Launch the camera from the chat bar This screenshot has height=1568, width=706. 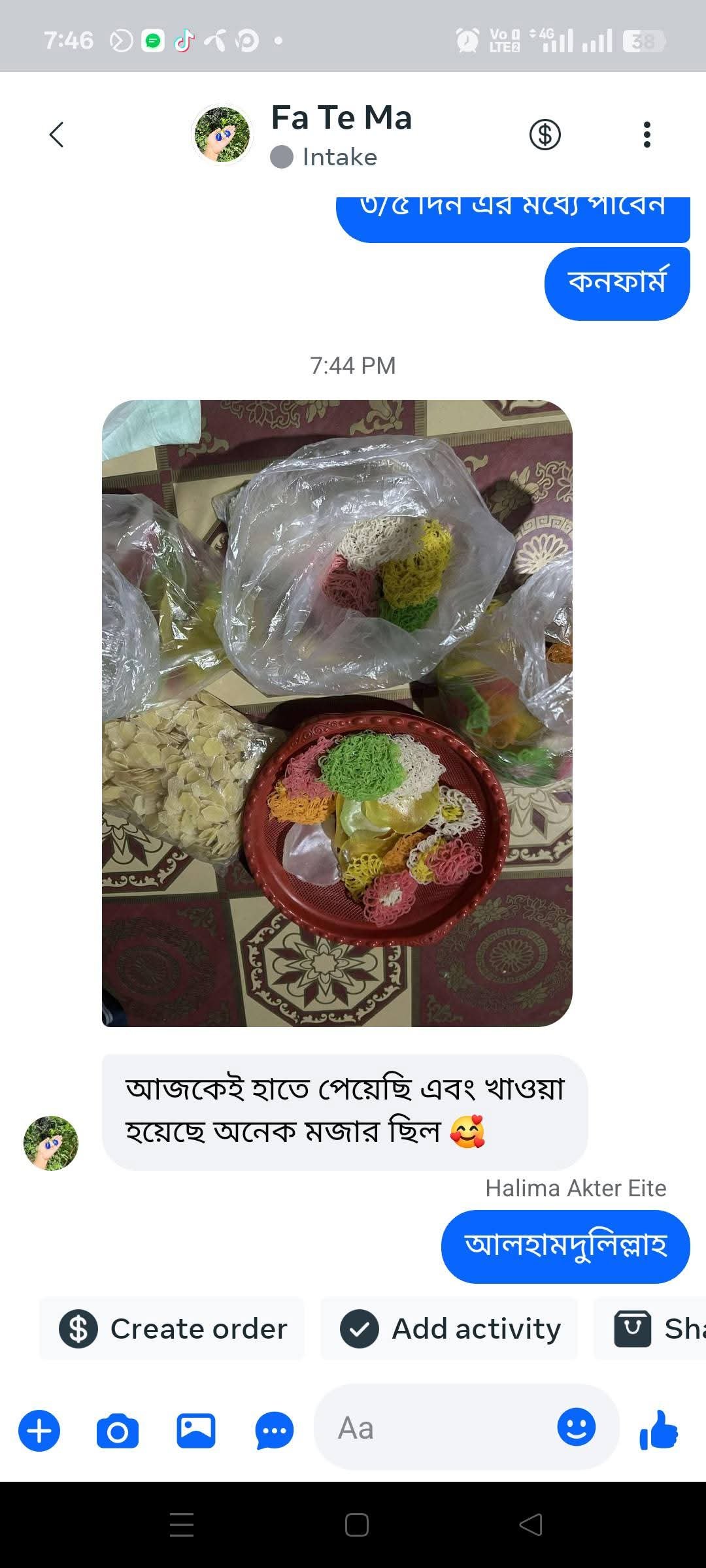click(118, 1430)
